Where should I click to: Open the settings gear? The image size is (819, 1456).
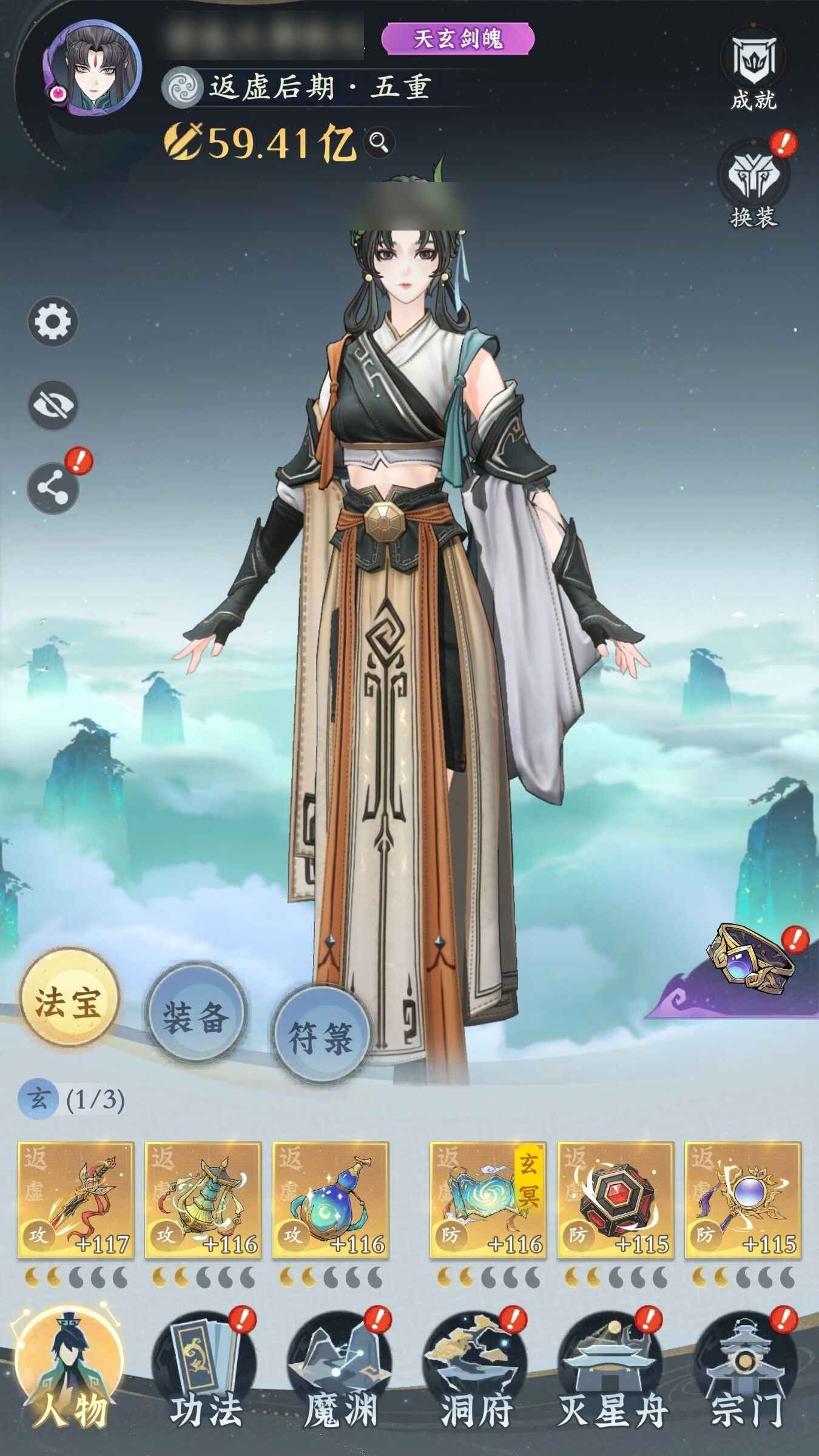53,322
